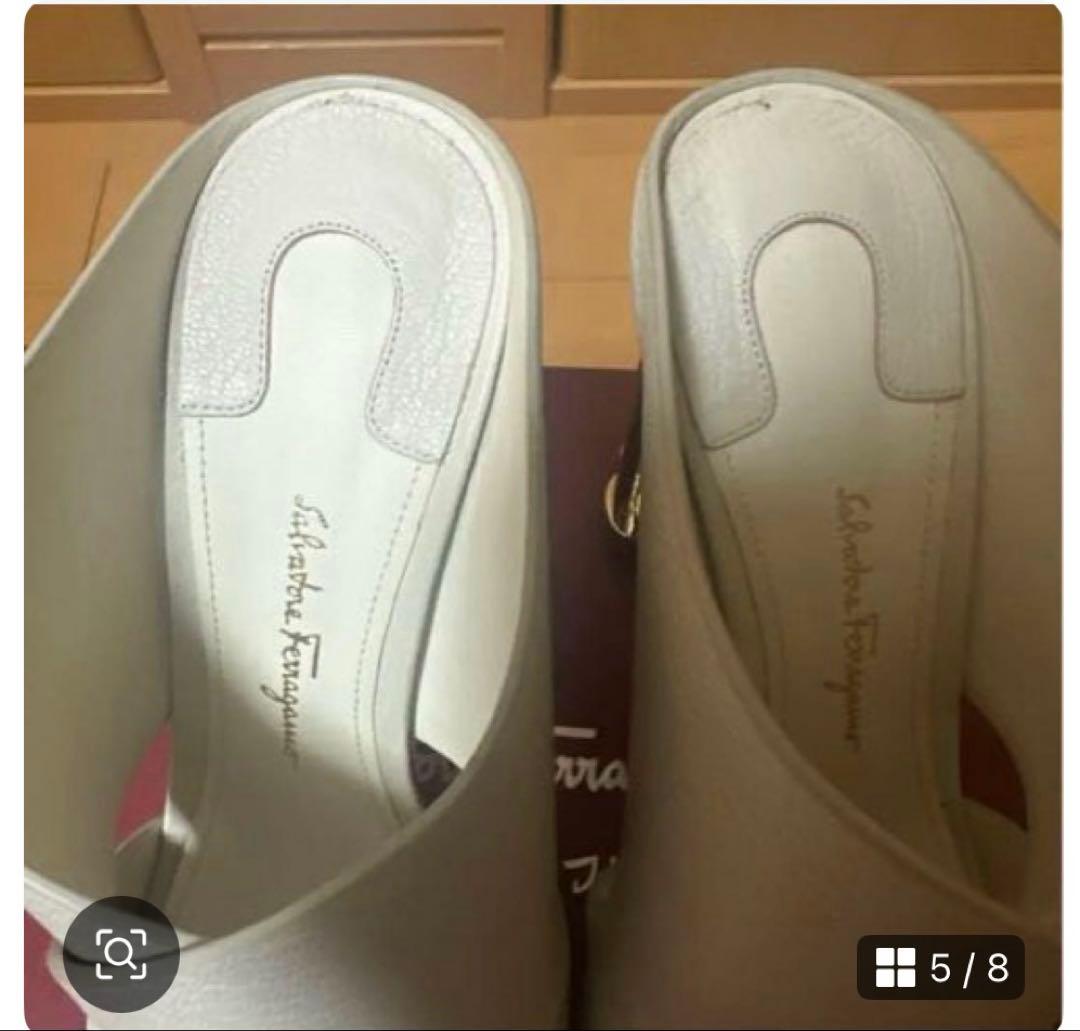Screen dimensions: 1080x1031
Task: View the sandal photo full screen
Action: tap(540, 480)
